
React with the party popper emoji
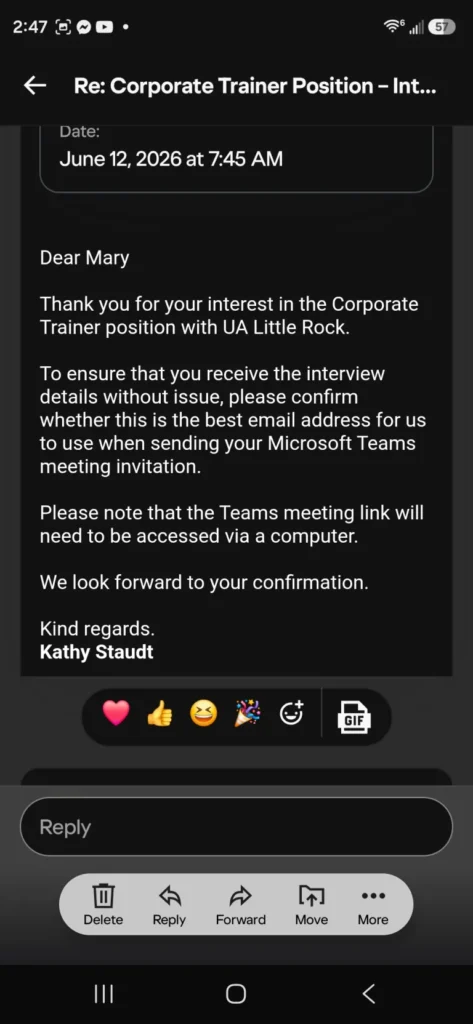click(x=248, y=714)
